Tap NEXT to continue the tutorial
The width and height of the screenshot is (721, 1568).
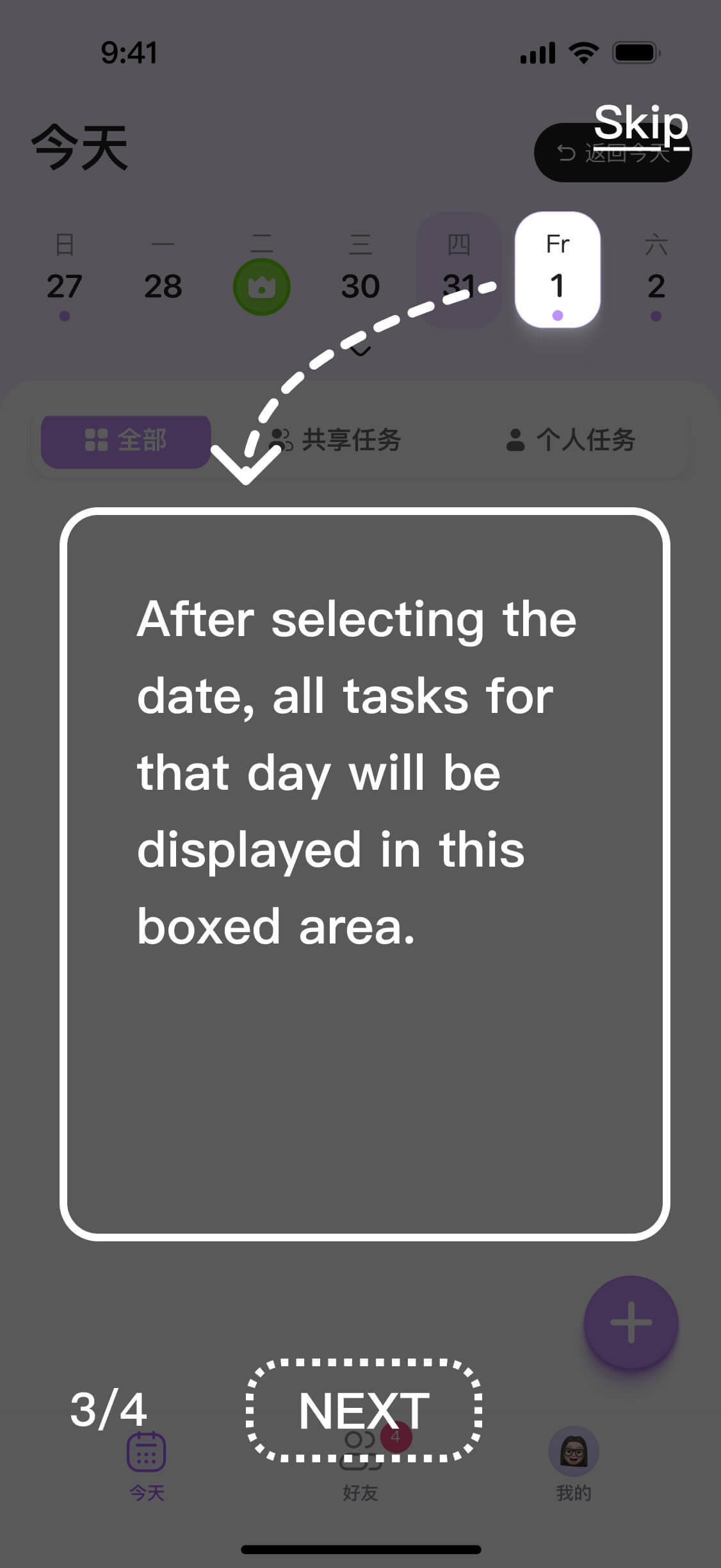point(364,1410)
